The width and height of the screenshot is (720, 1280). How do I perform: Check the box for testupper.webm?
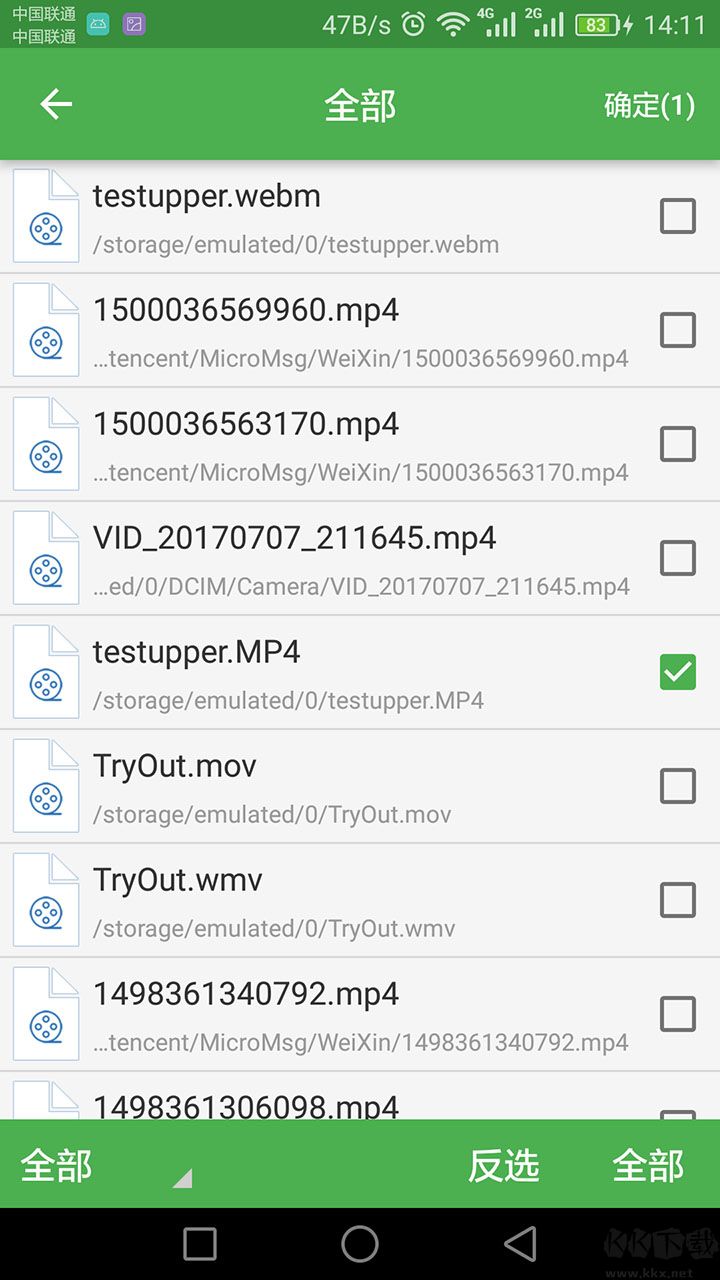point(678,216)
